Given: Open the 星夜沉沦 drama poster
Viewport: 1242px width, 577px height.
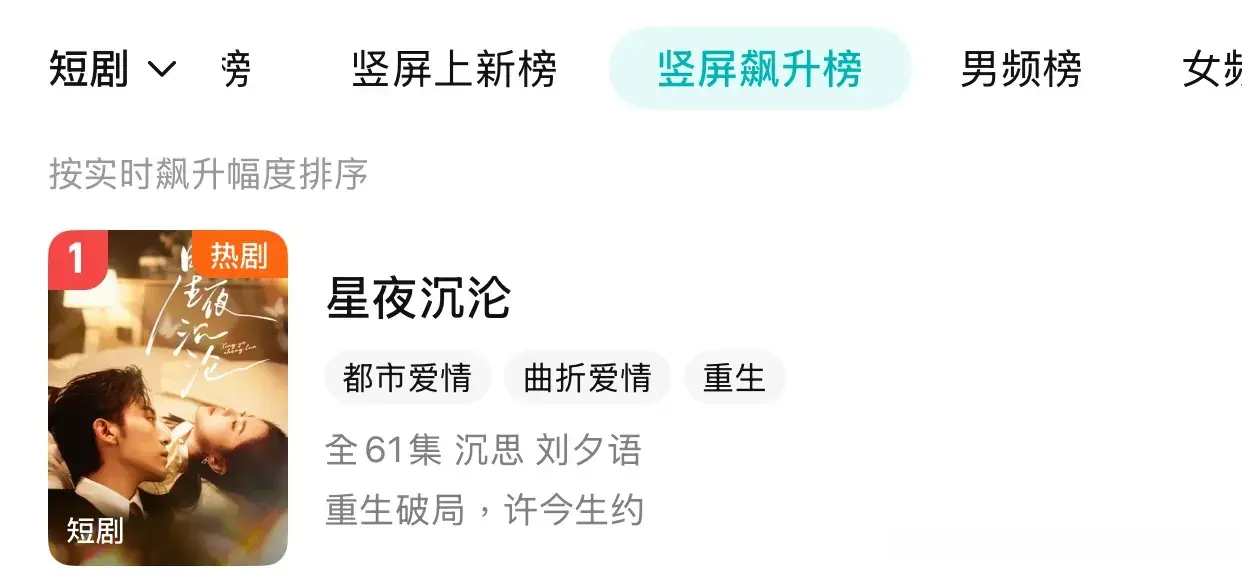Looking at the screenshot, I should click(168, 398).
